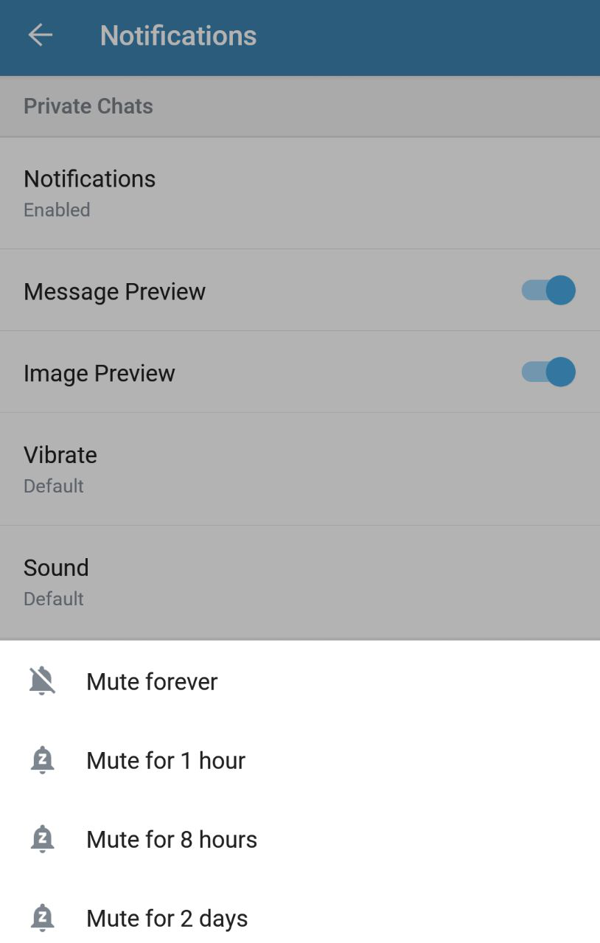
Task: Go back using the arrow icon
Action: tap(40, 36)
